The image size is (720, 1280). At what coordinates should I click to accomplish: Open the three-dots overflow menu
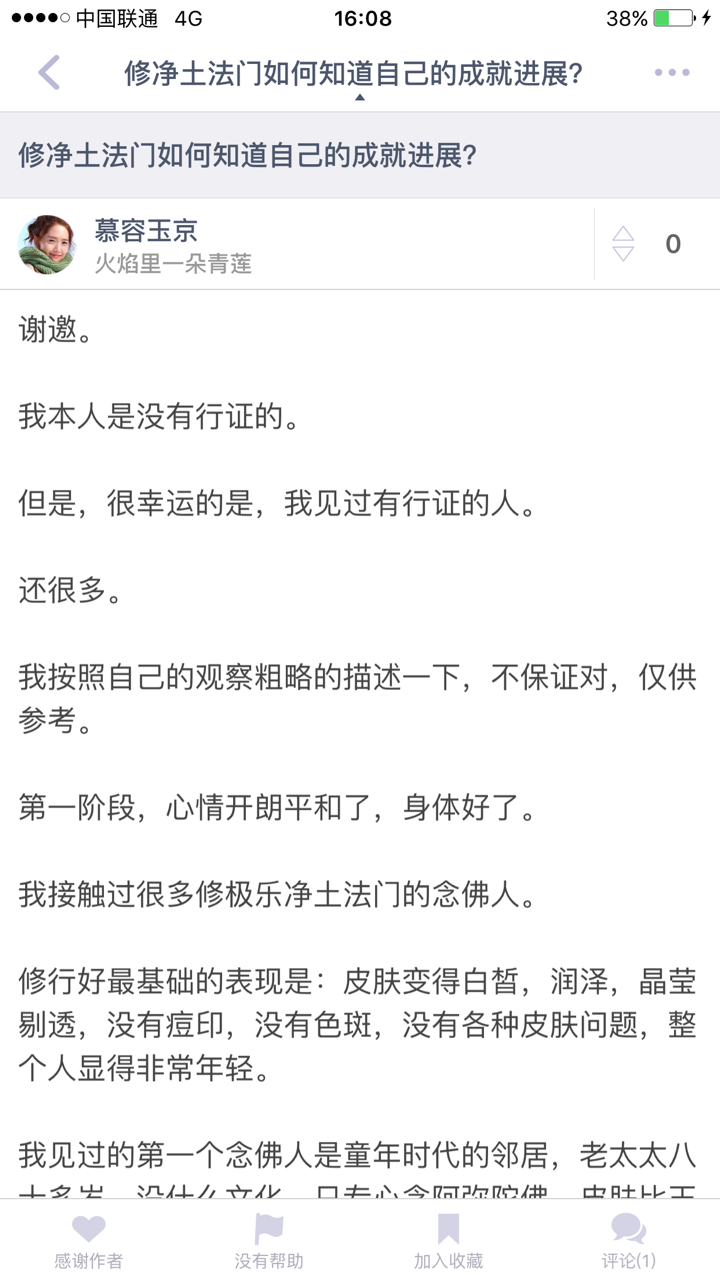[671, 72]
